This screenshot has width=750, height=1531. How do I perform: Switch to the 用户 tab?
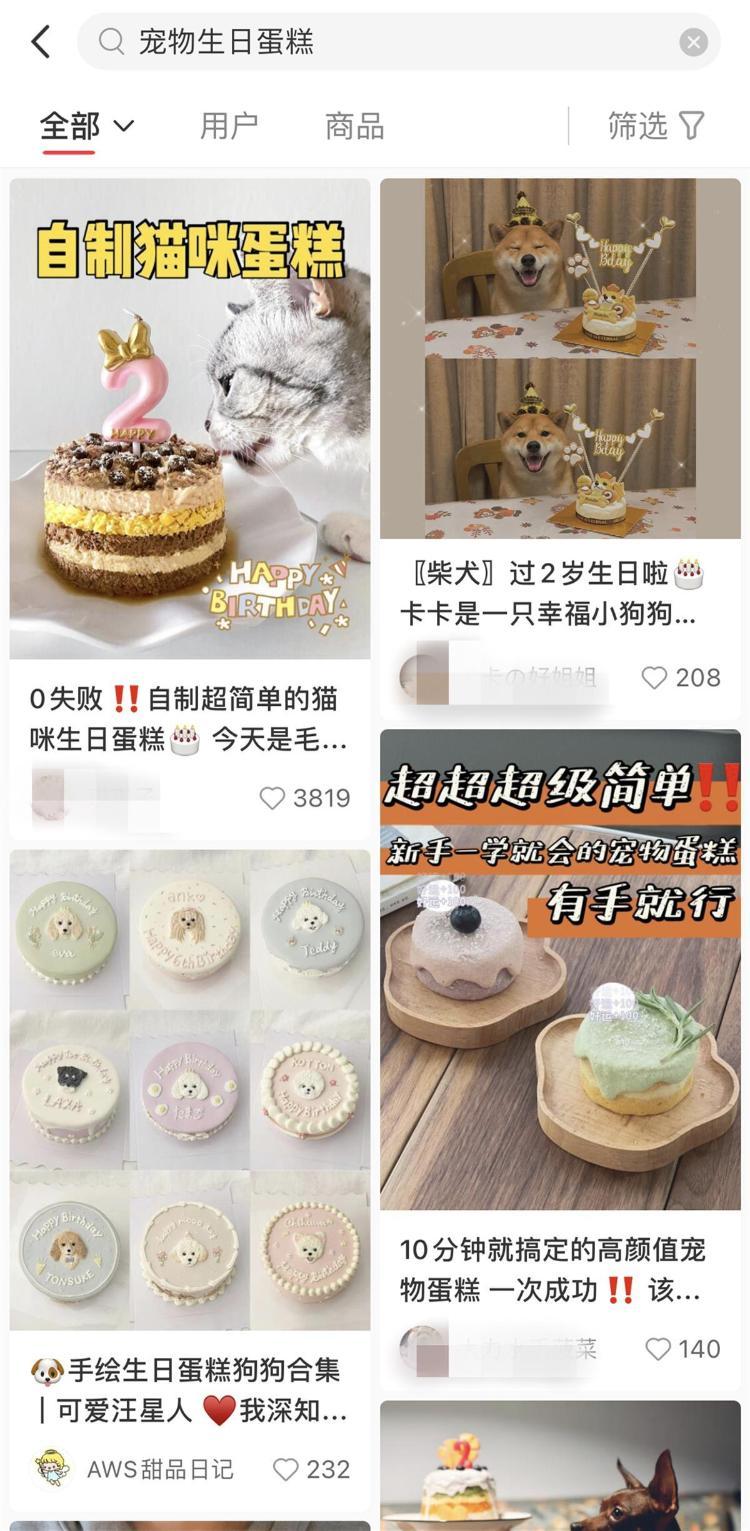(229, 126)
